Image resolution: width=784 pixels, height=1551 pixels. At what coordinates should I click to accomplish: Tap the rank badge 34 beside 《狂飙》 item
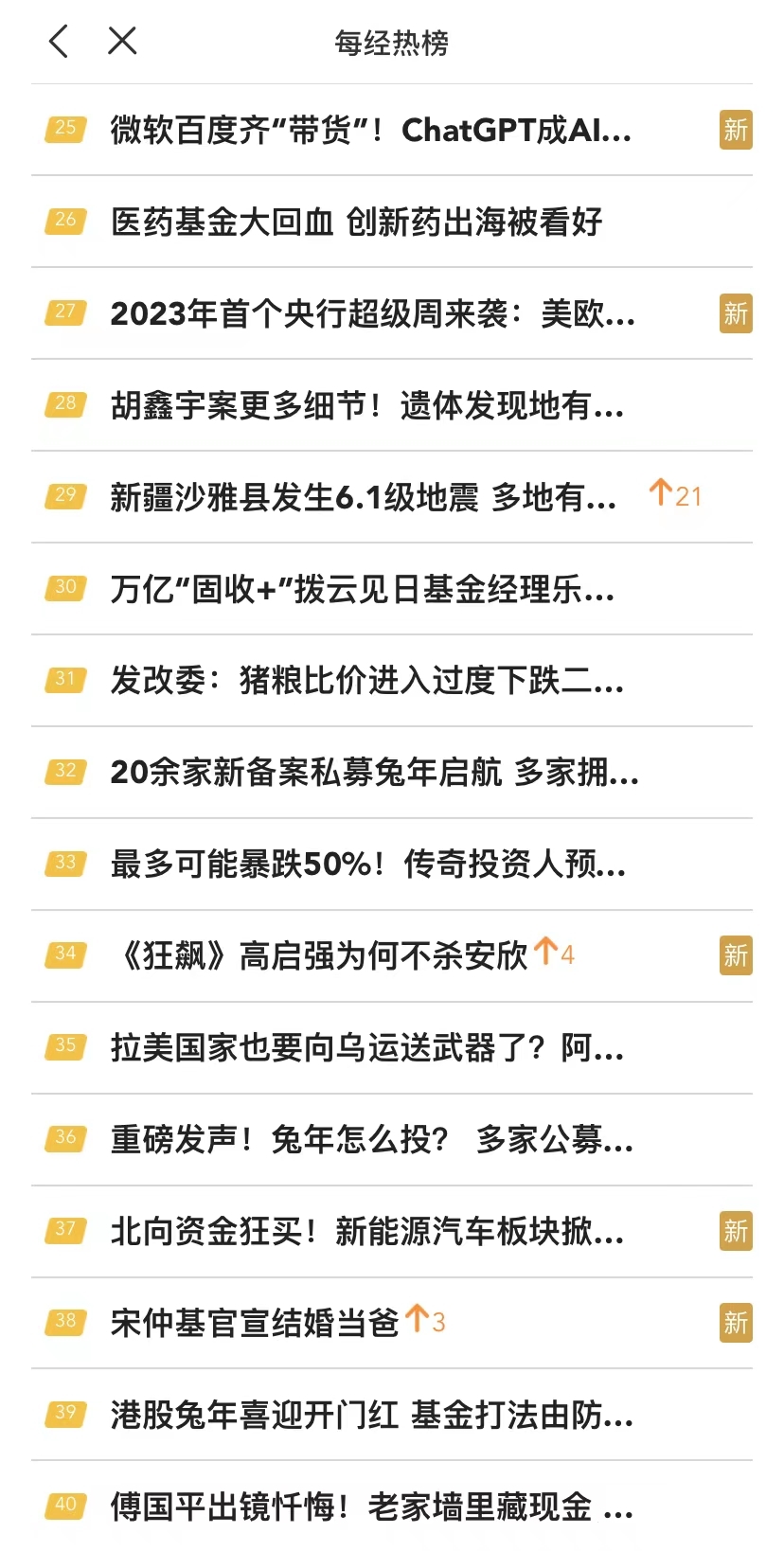coord(63,955)
